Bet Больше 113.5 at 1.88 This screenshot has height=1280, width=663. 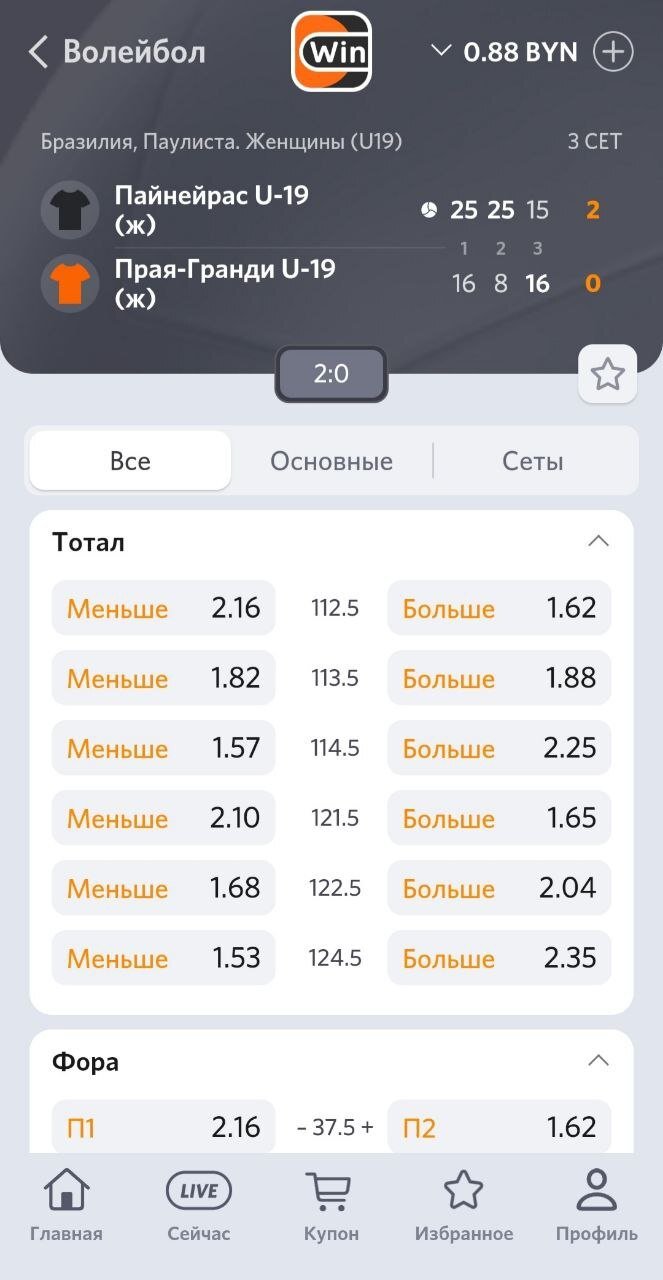click(x=499, y=678)
